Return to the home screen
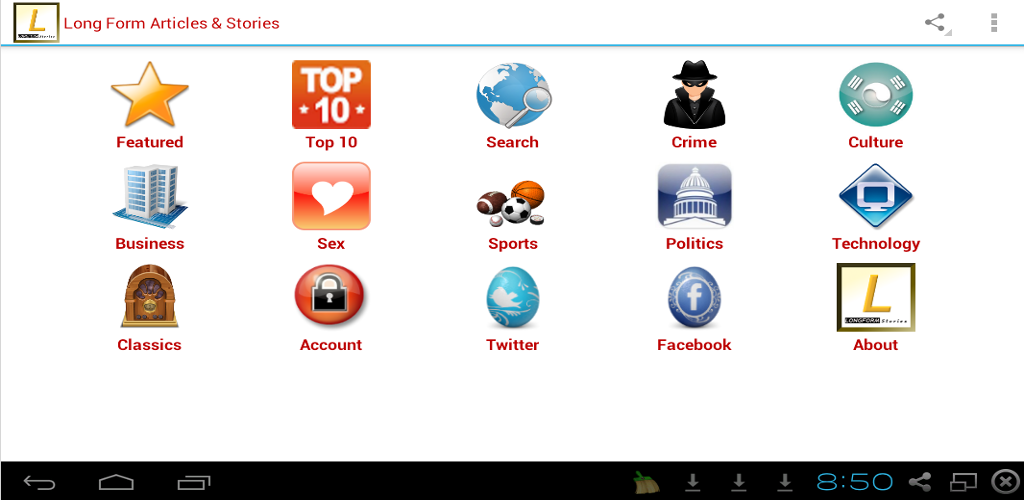Screen dimensions: 1024x500 click(116, 482)
